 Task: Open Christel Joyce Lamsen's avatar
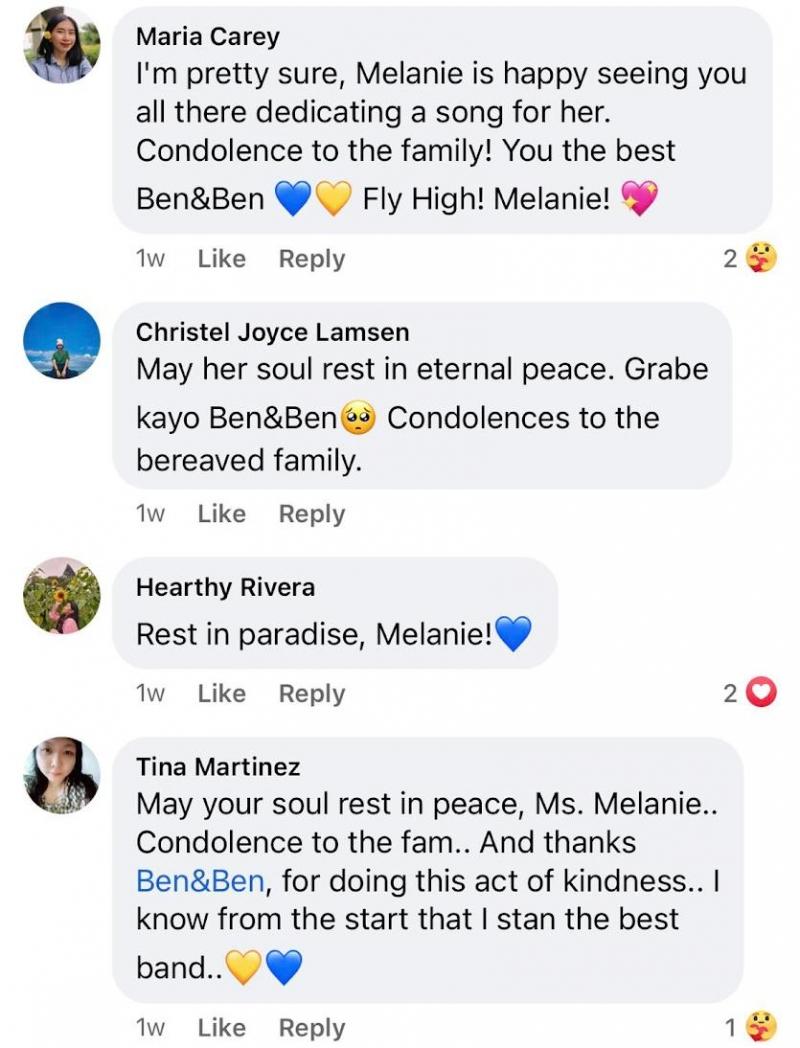point(62,340)
